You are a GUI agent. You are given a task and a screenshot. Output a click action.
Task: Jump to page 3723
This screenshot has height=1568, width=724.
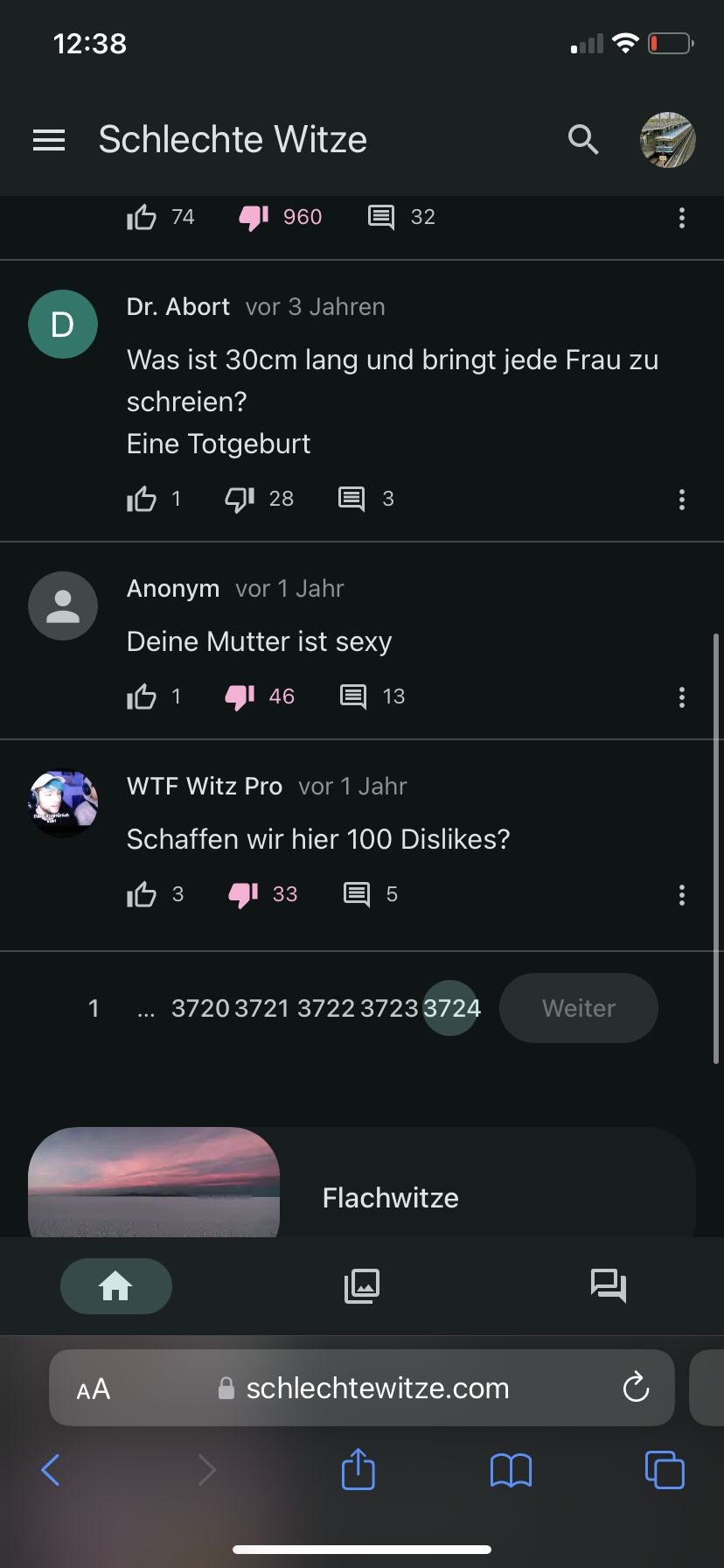click(389, 1009)
